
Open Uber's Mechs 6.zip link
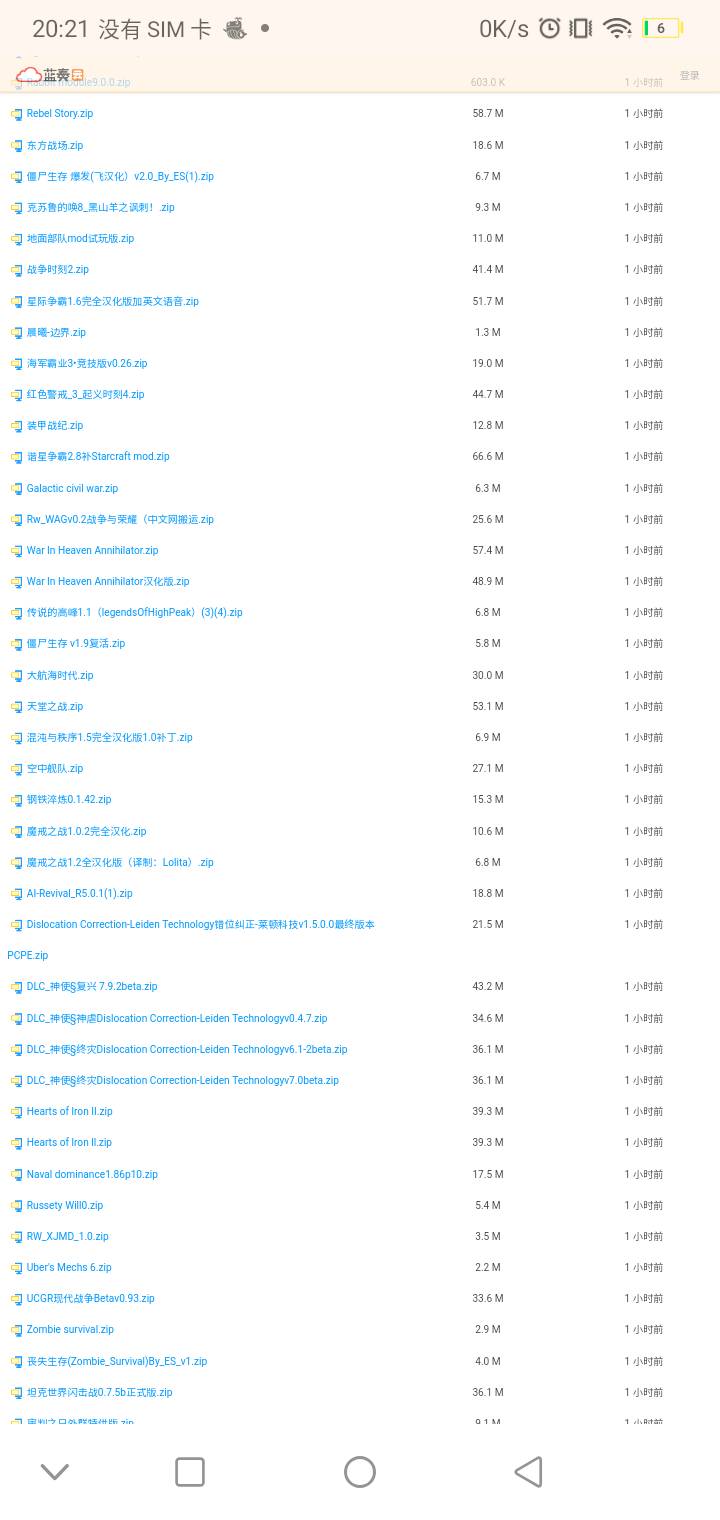click(69, 1268)
